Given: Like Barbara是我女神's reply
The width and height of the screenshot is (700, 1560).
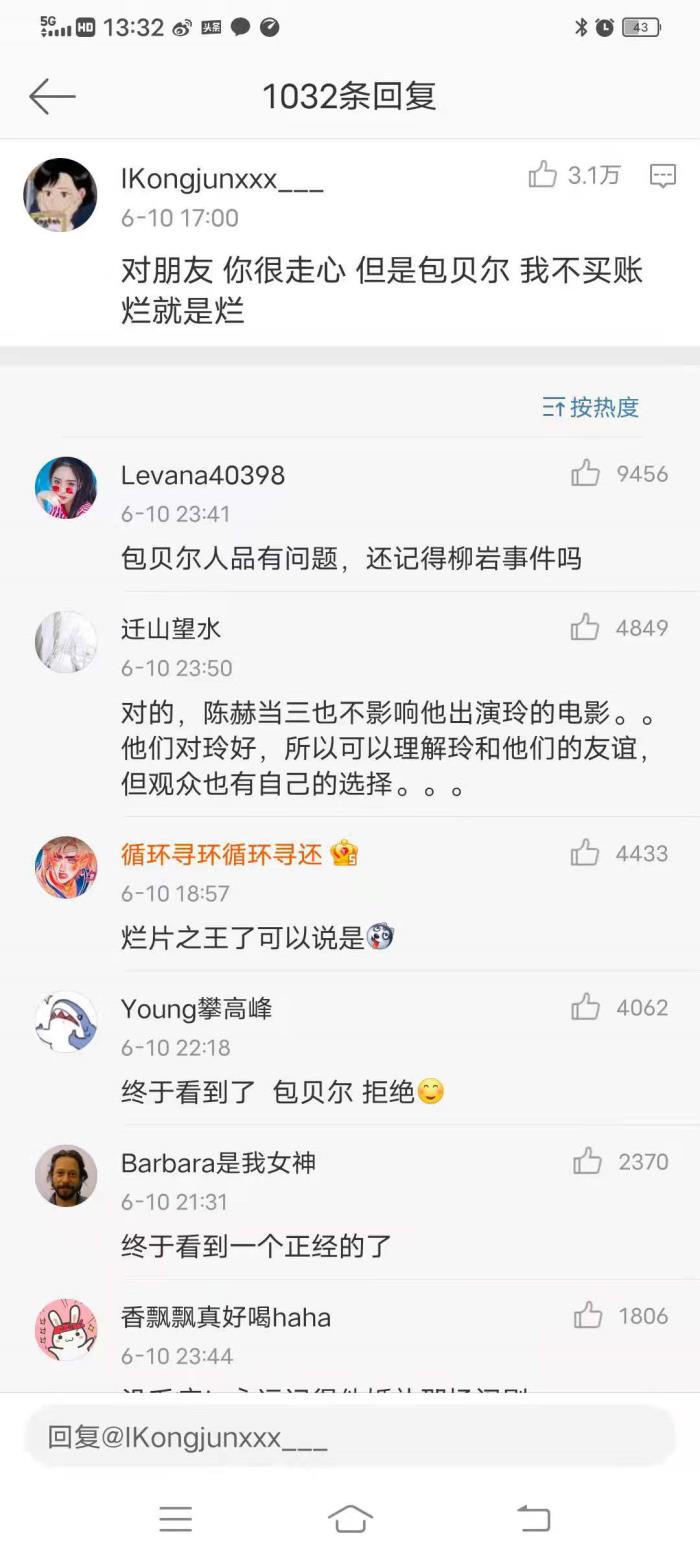Looking at the screenshot, I should 588,1162.
